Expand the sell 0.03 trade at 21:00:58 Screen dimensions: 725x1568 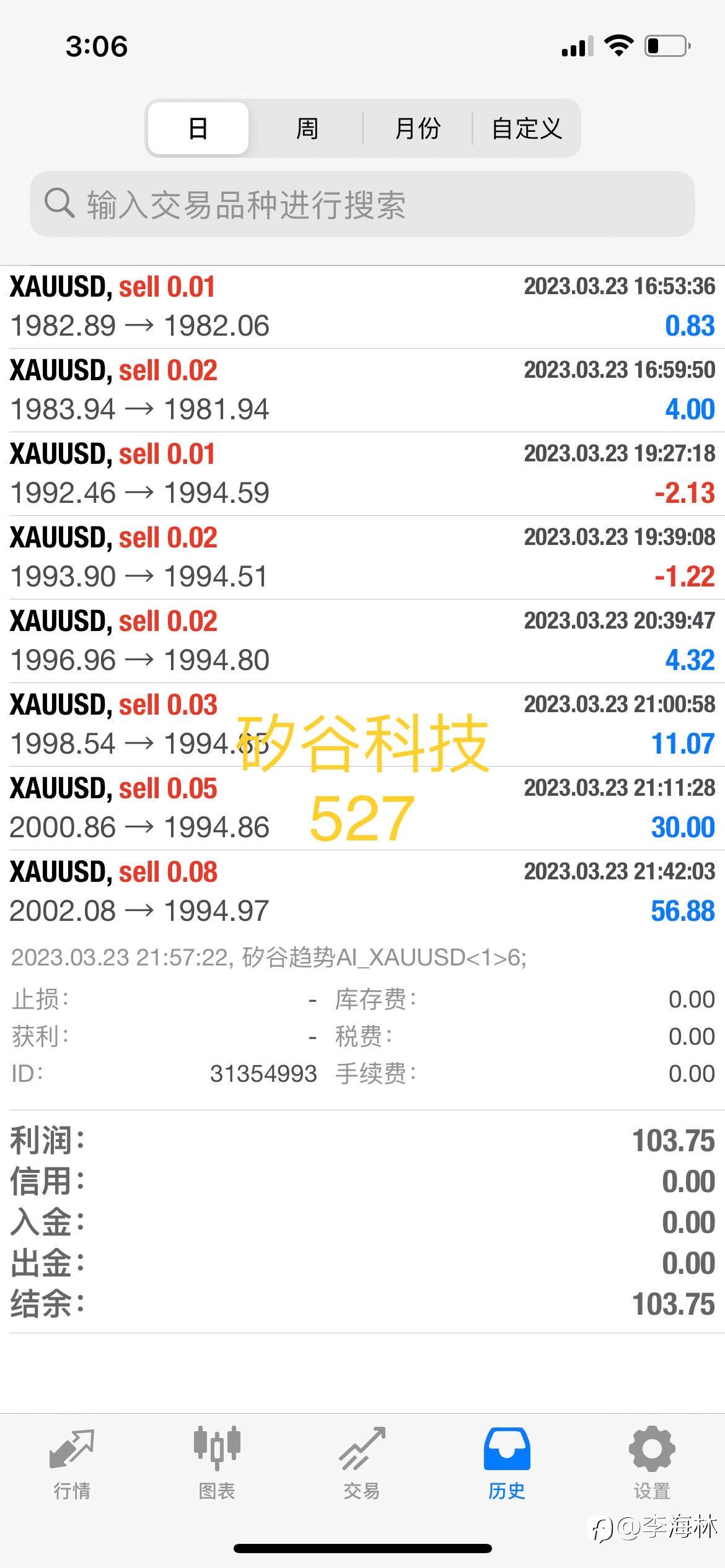pyautogui.click(x=362, y=725)
